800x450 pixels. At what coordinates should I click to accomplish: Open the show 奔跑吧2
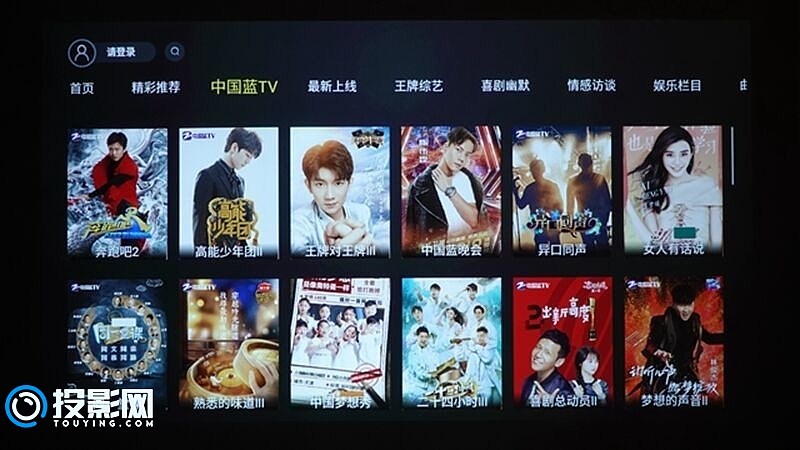pos(117,190)
